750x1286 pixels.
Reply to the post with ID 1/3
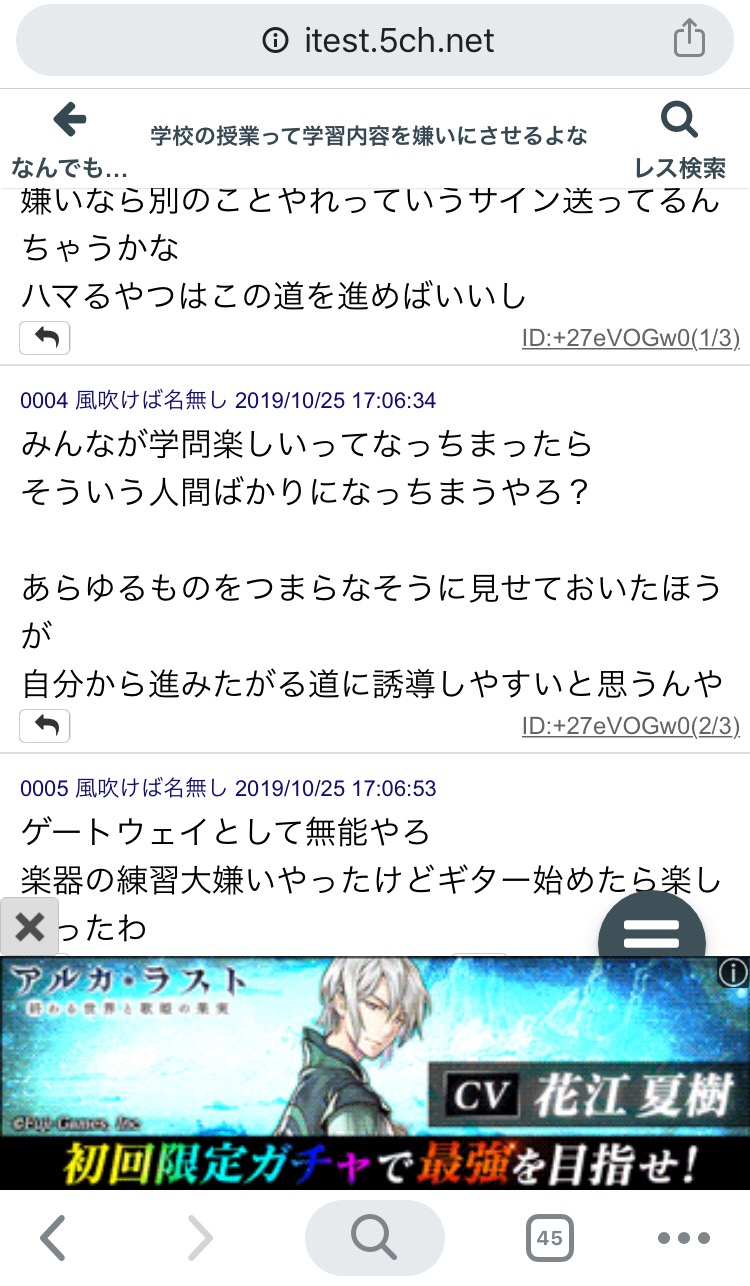click(x=45, y=338)
